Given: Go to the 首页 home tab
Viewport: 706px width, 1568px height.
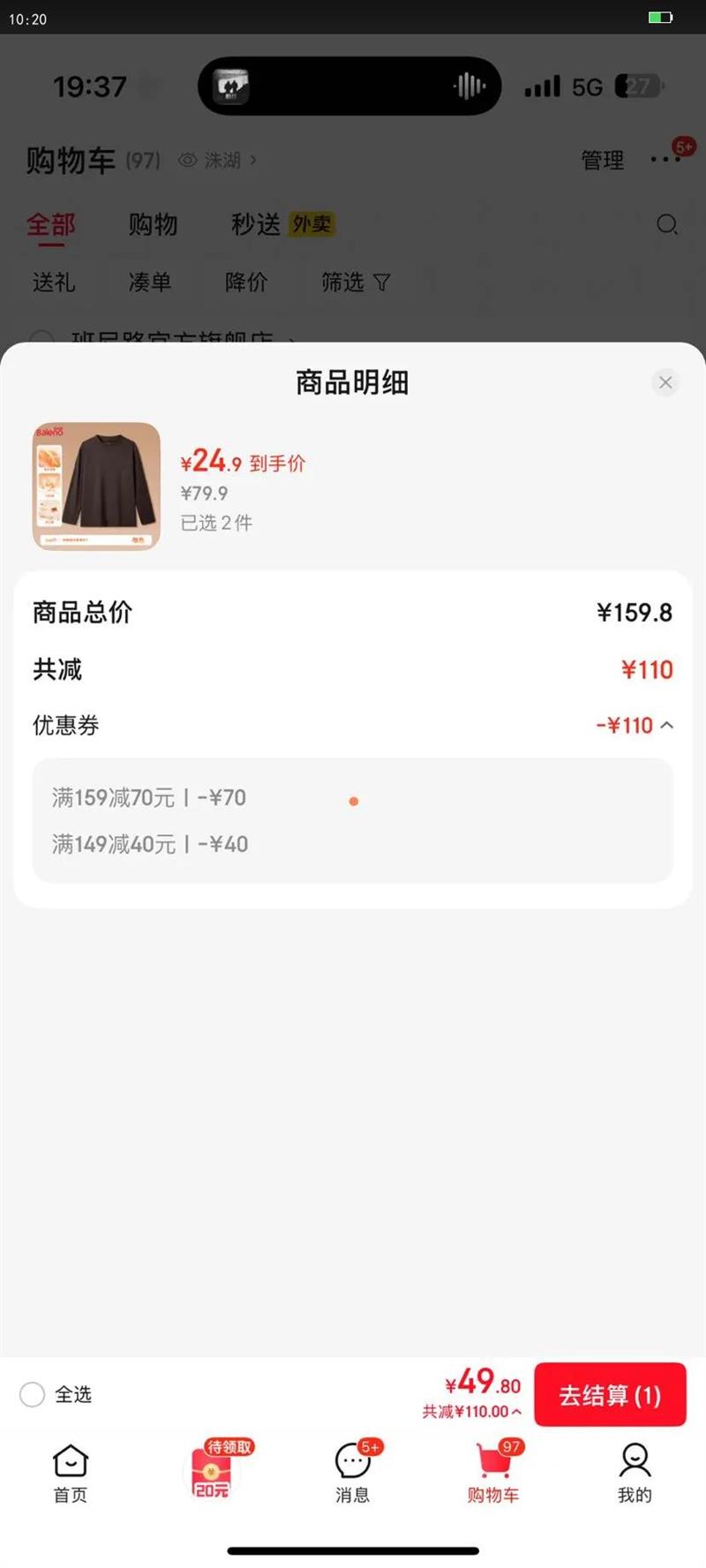Looking at the screenshot, I should (71, 1473).
